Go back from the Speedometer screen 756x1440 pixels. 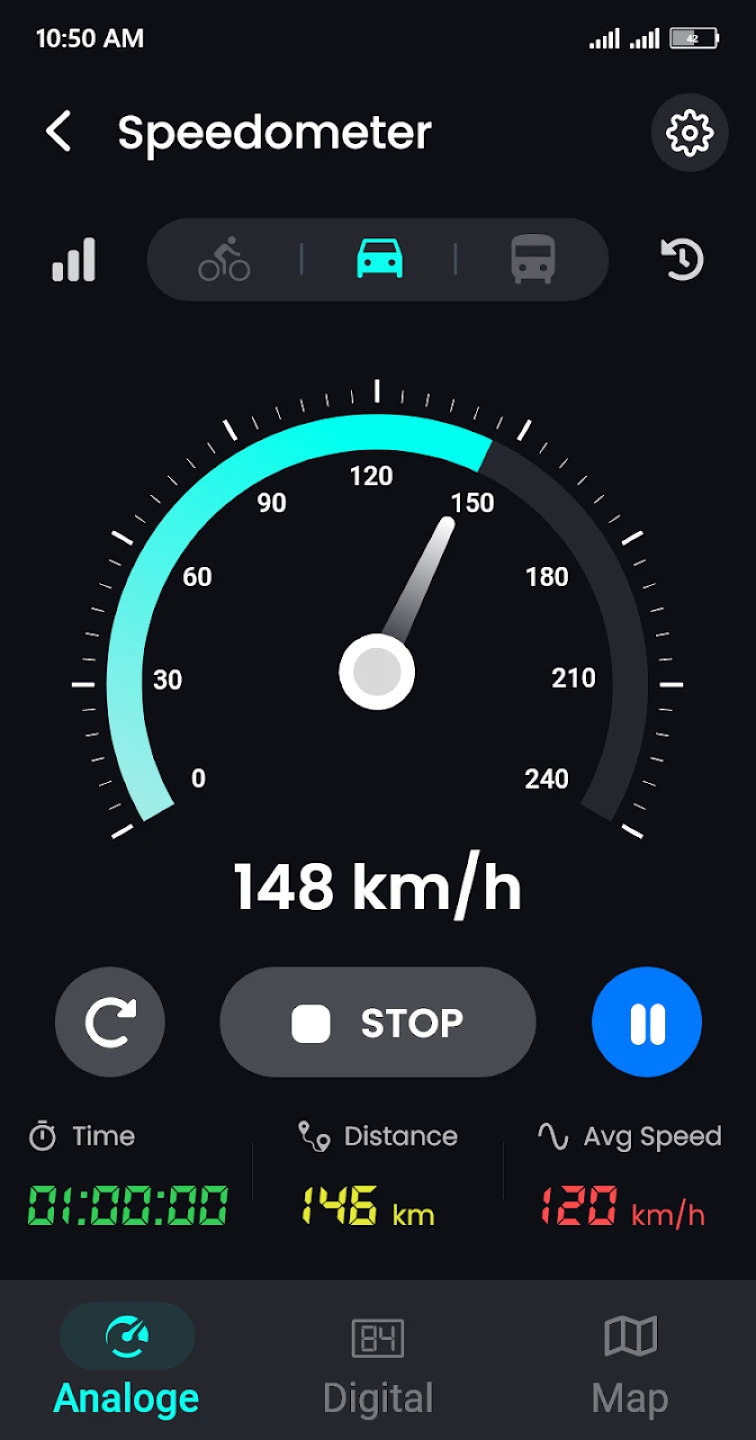[59, 132]
